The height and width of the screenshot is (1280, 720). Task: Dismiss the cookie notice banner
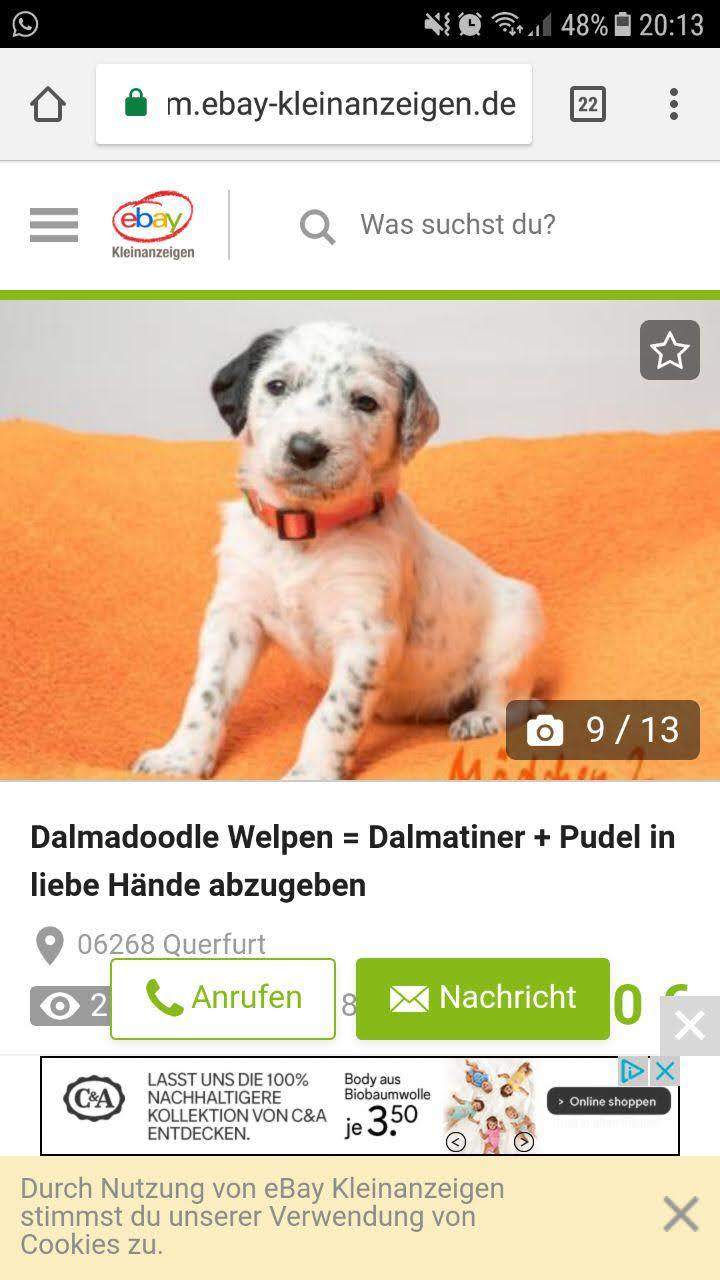click(x=681, y=1215)
